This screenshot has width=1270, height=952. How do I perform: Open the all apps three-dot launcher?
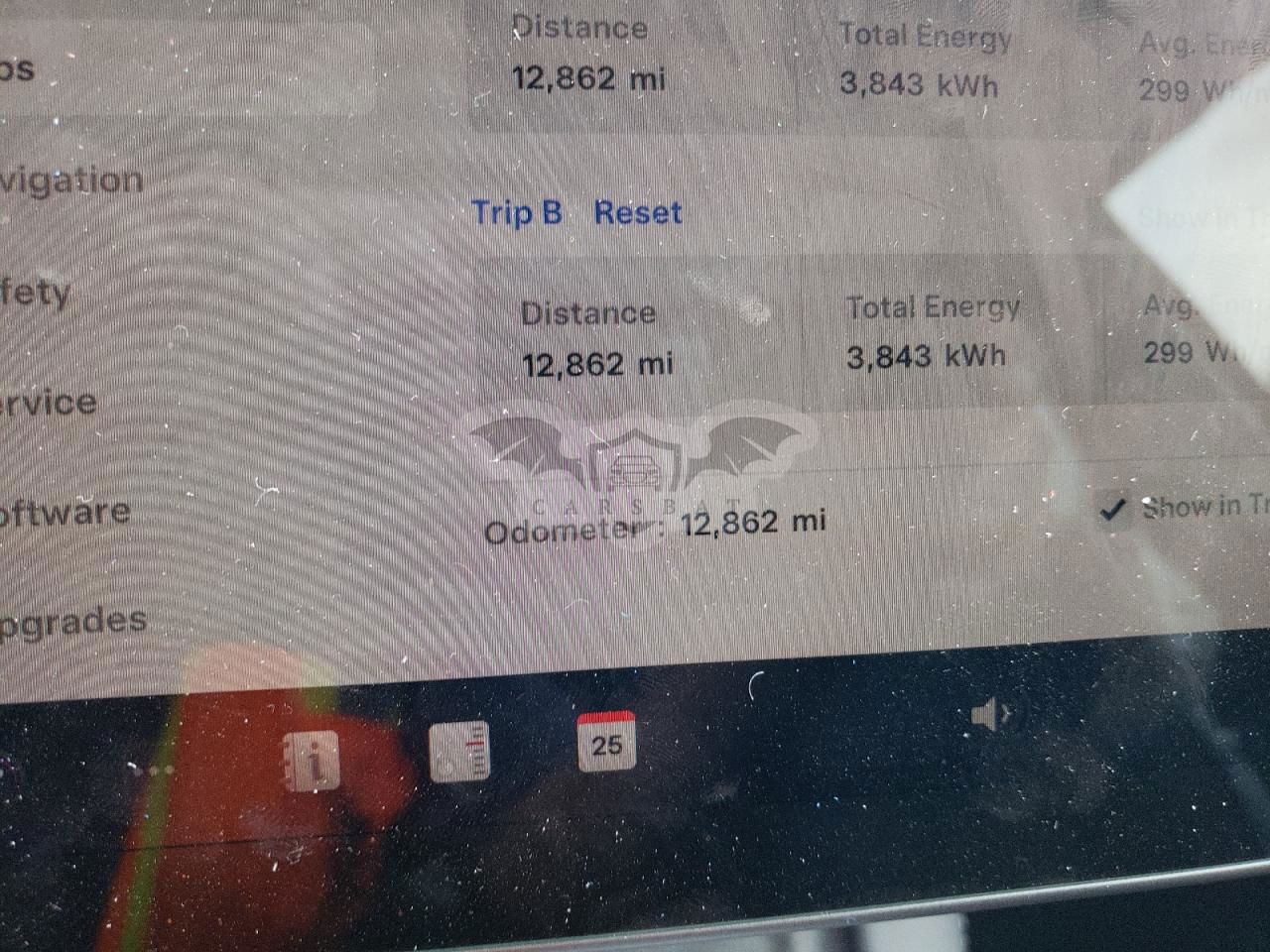pyautogui.click(x=151, y=770)
